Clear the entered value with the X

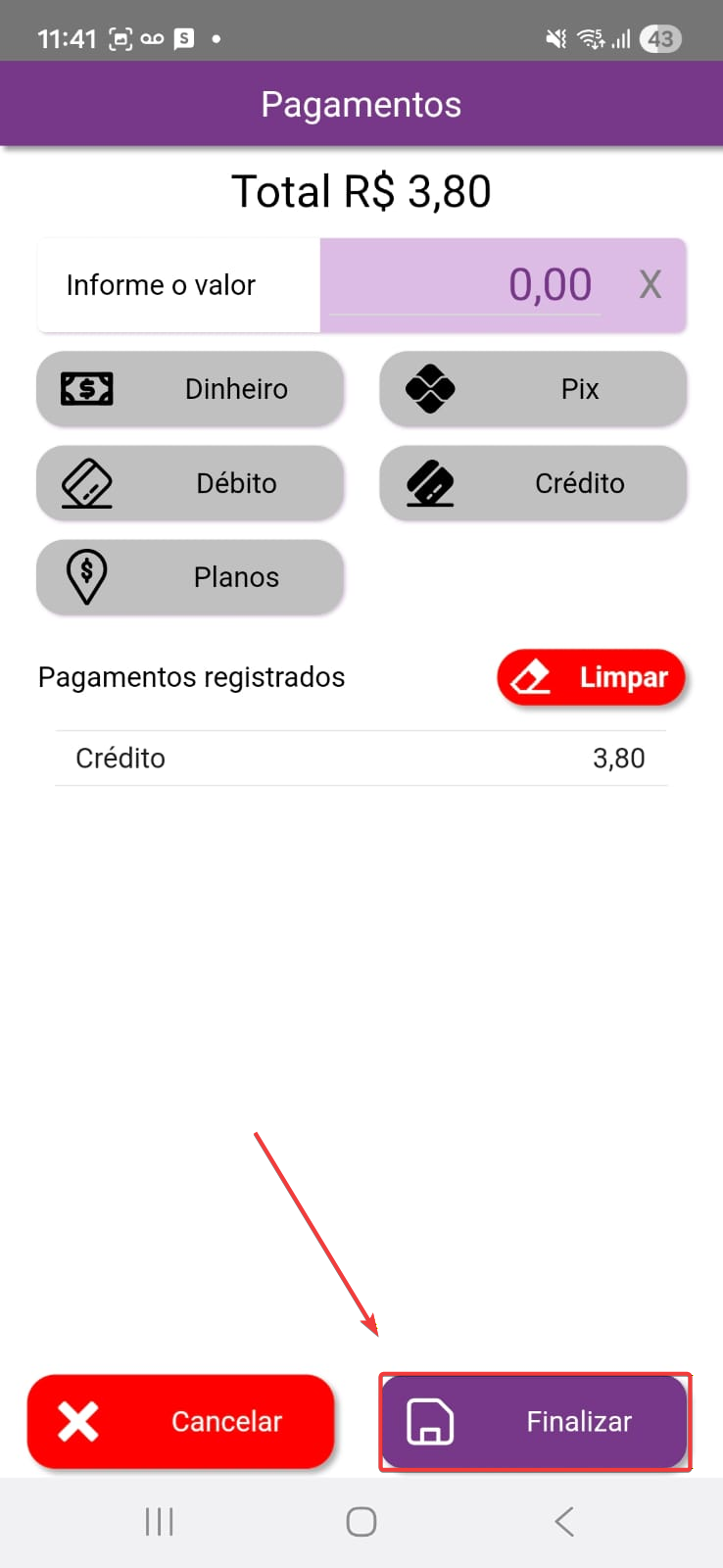[651, 285]
